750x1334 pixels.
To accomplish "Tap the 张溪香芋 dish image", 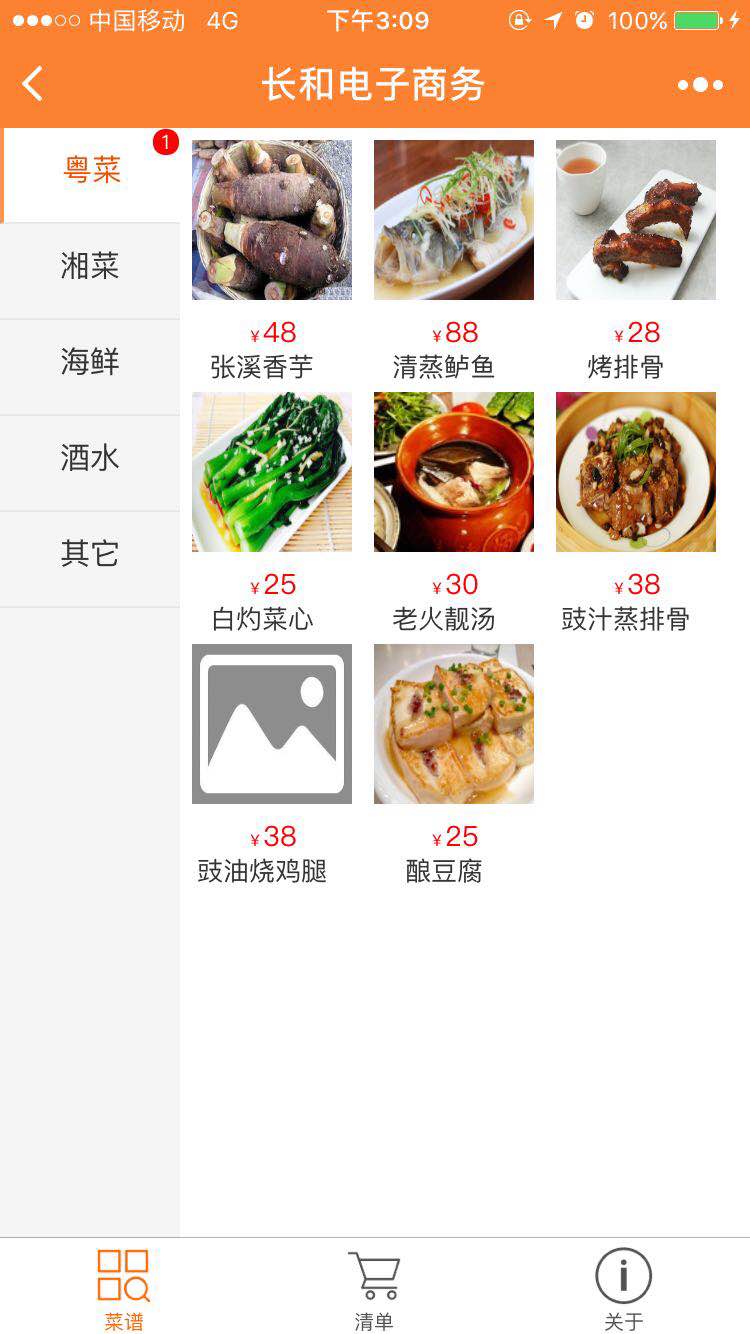I will click(x=271, y=219).
